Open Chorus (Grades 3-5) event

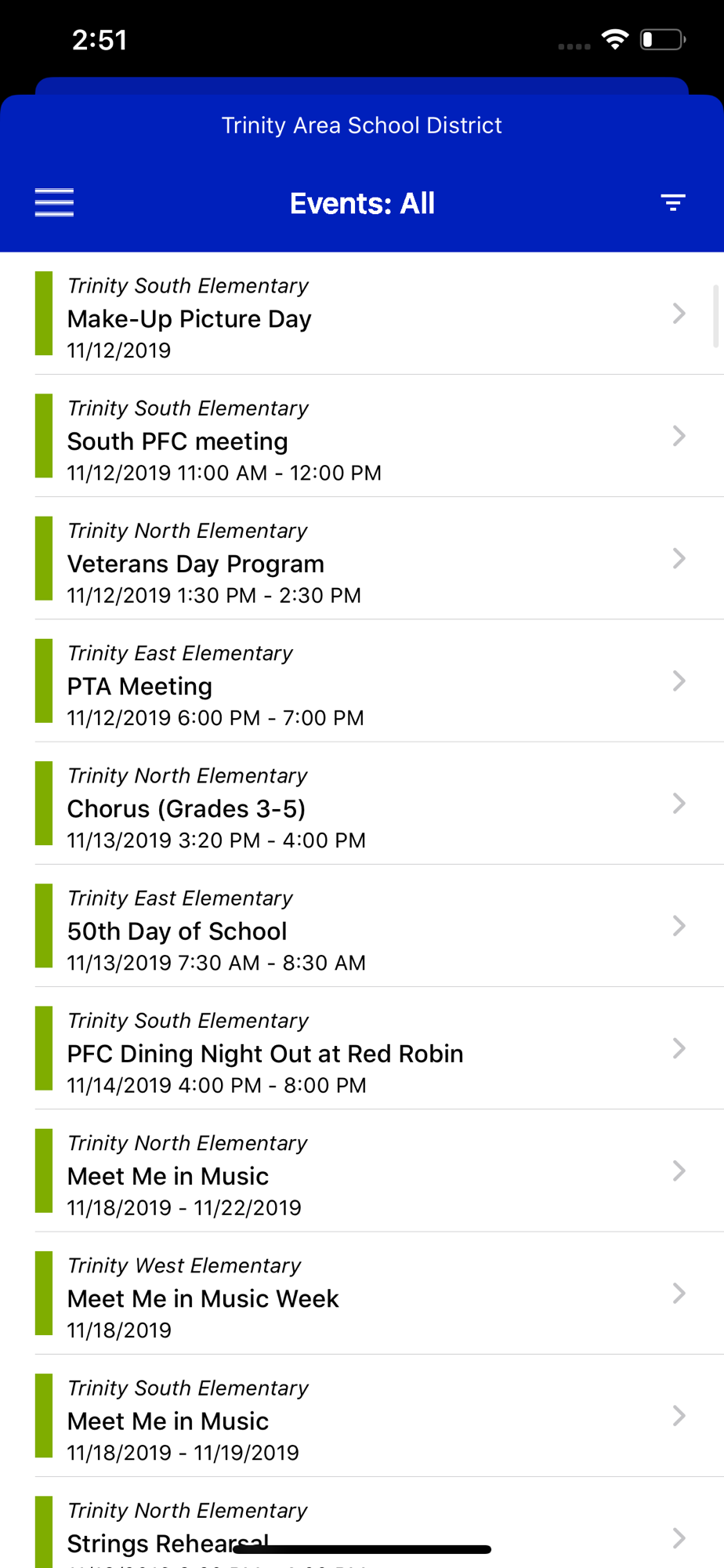click(362, 804)
